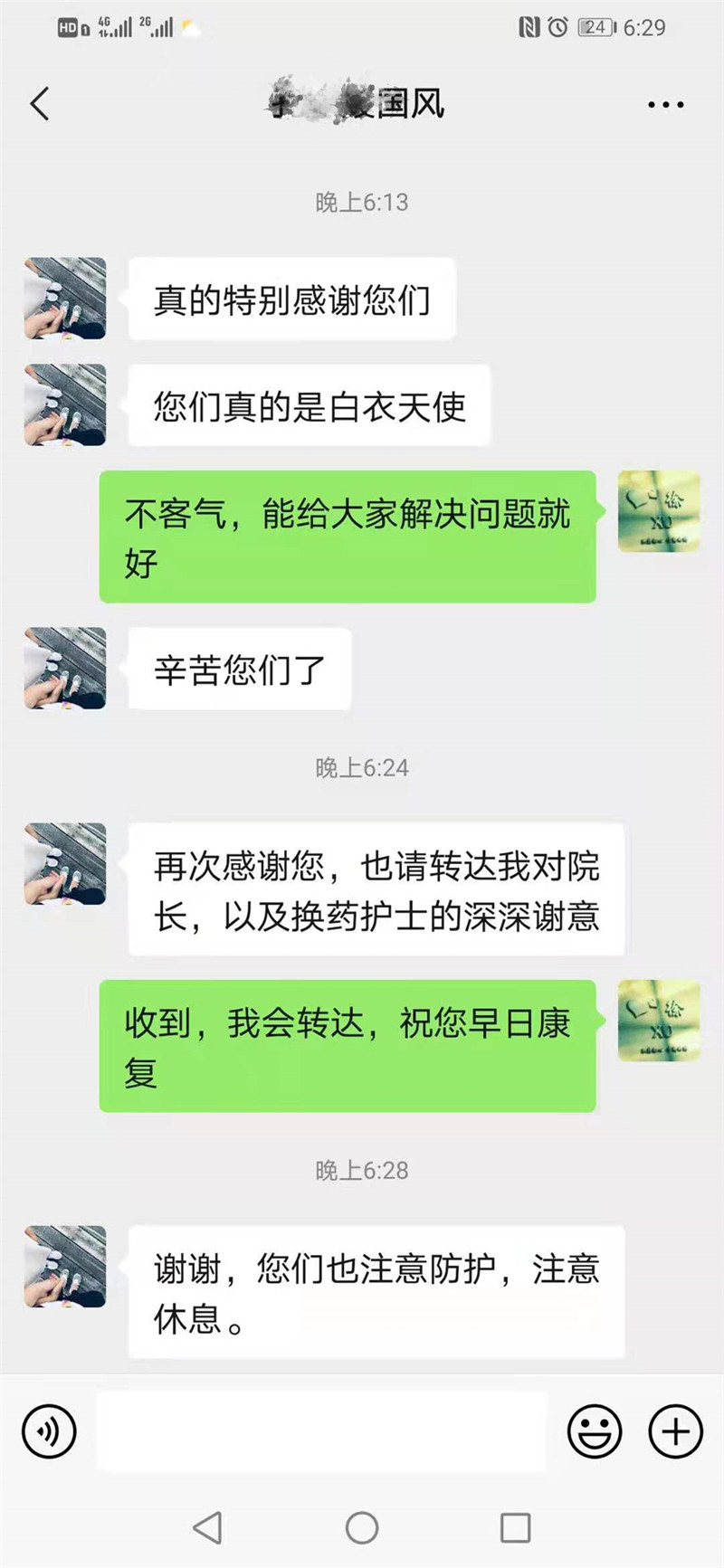Open the plus attachment menu

point(675,1431)
